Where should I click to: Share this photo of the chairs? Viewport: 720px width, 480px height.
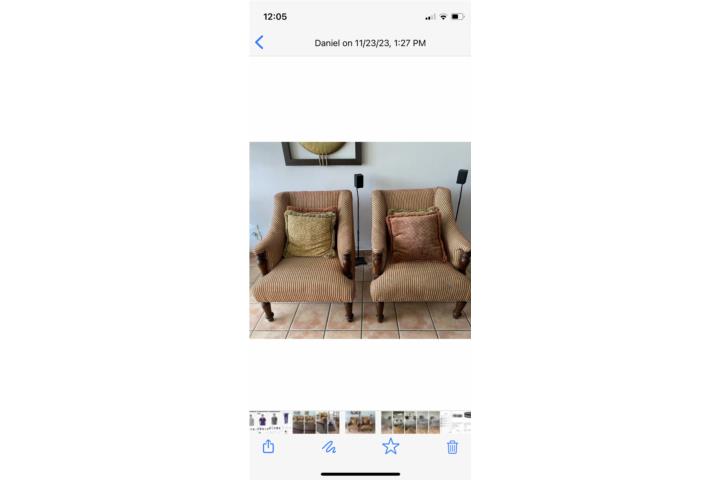(268, 447)
